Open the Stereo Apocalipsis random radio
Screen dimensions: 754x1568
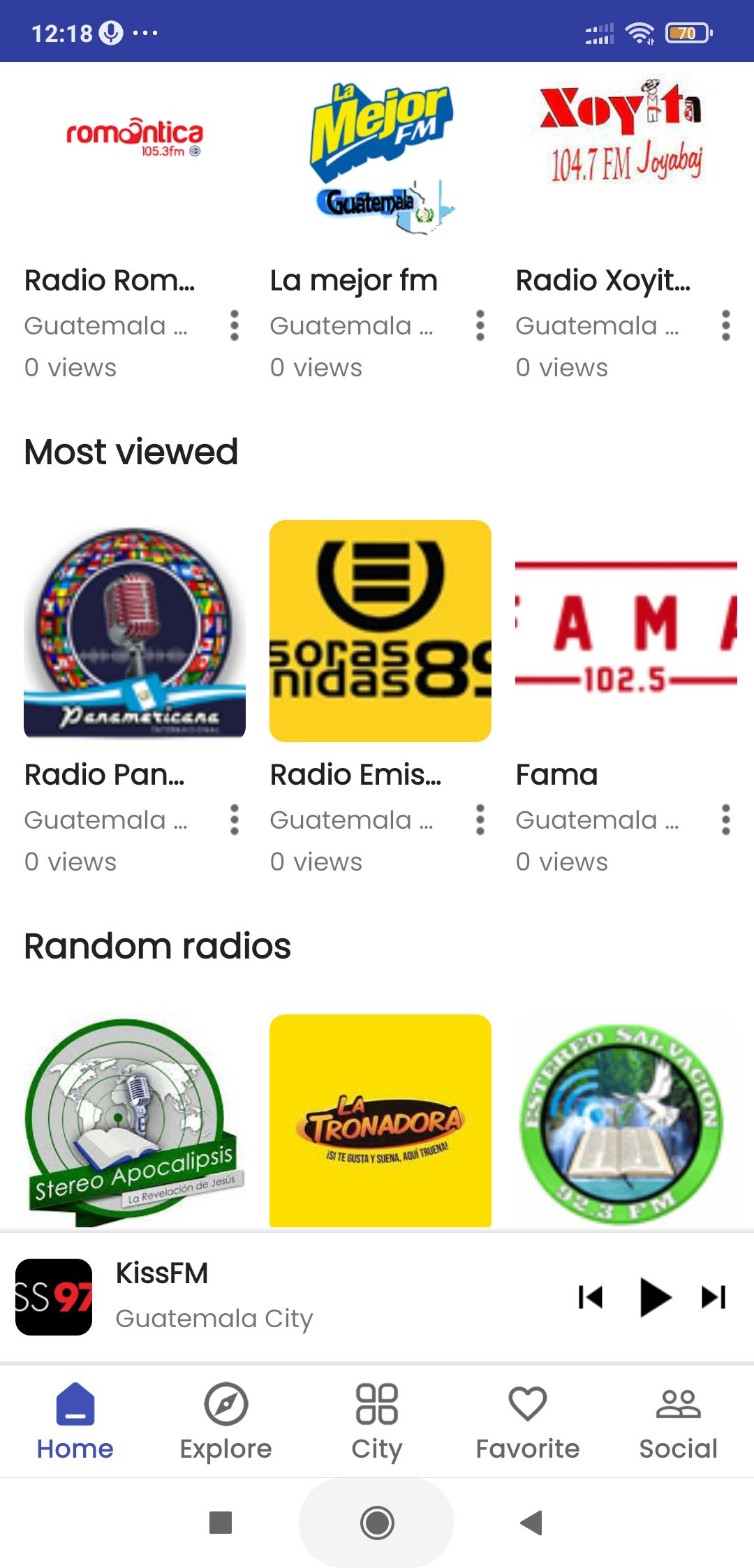[x=135, y=1120]
